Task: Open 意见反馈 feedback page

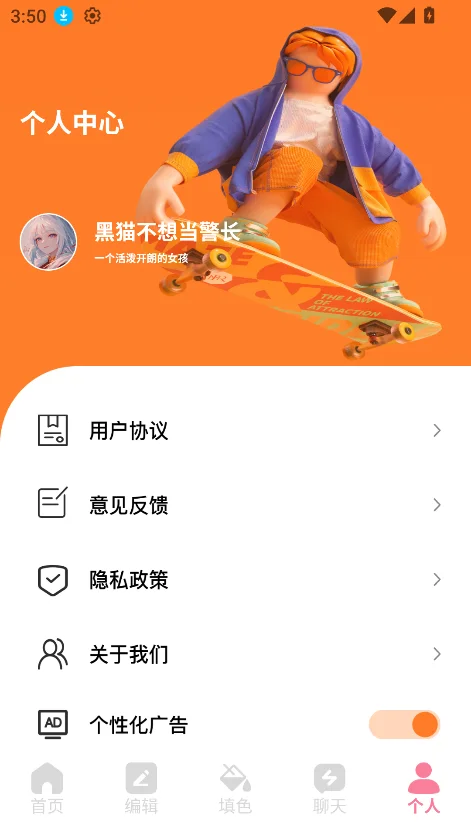Action: click(x=236, y=505)
